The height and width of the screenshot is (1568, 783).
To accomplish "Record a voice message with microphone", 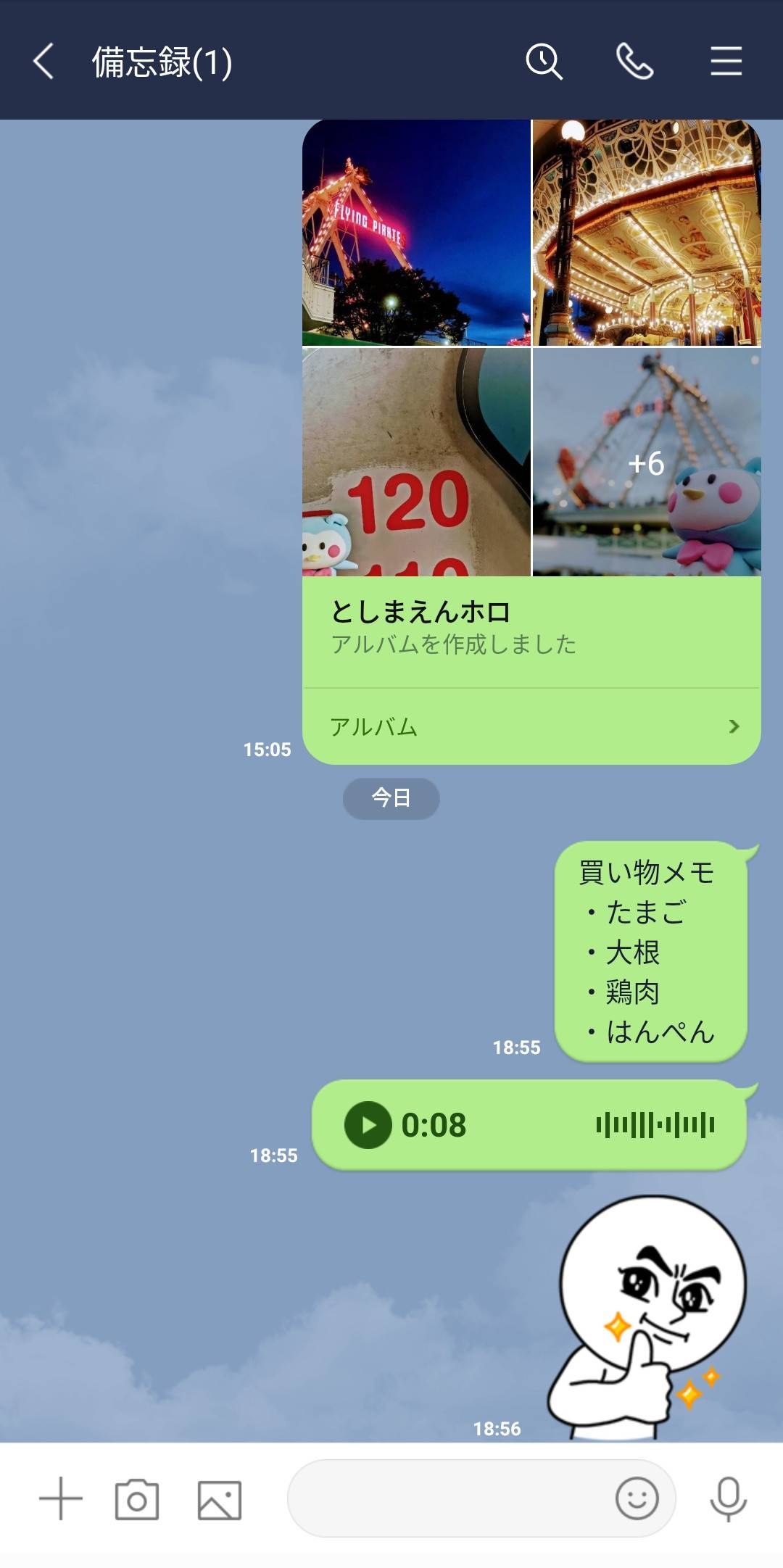I will [x=728, y=1498].
